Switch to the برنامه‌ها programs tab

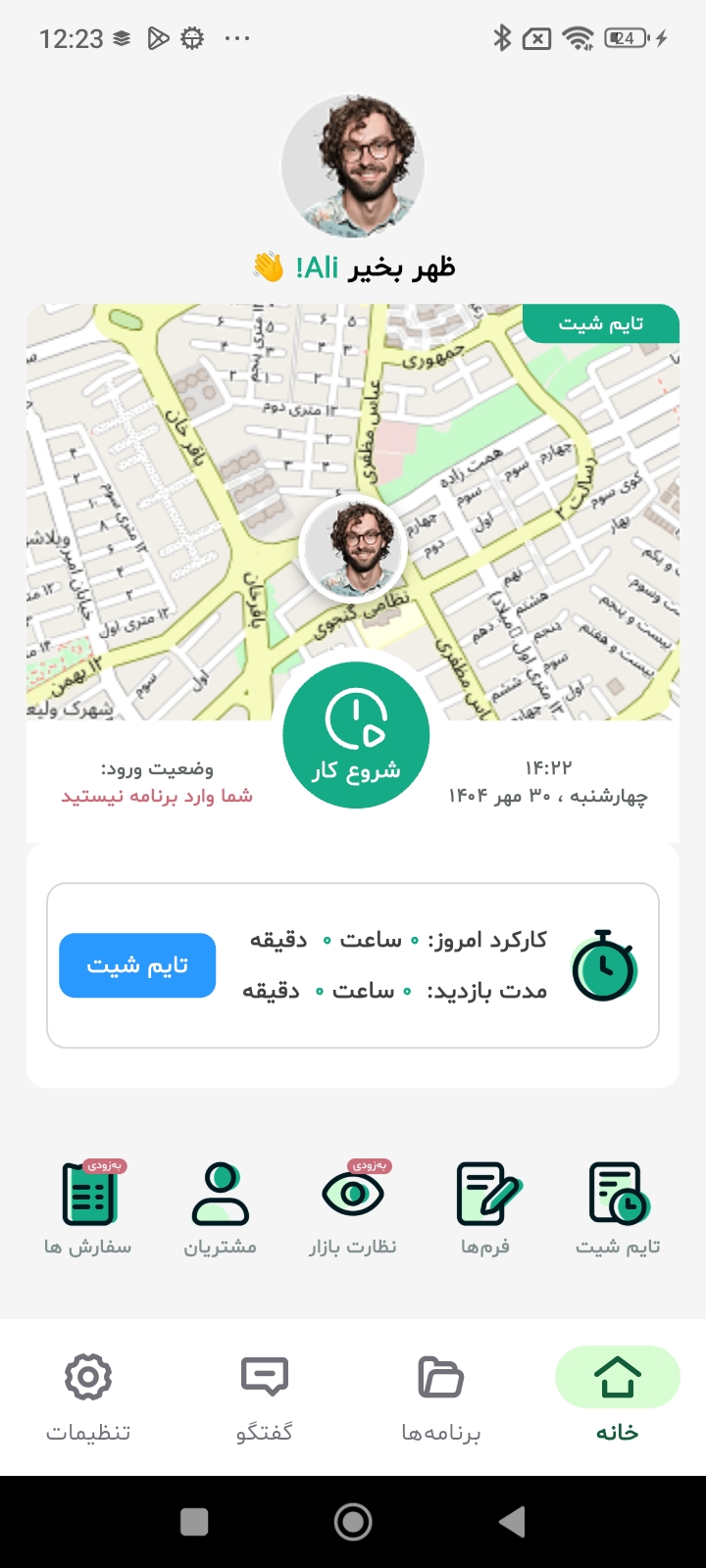tap(441, 1396)
